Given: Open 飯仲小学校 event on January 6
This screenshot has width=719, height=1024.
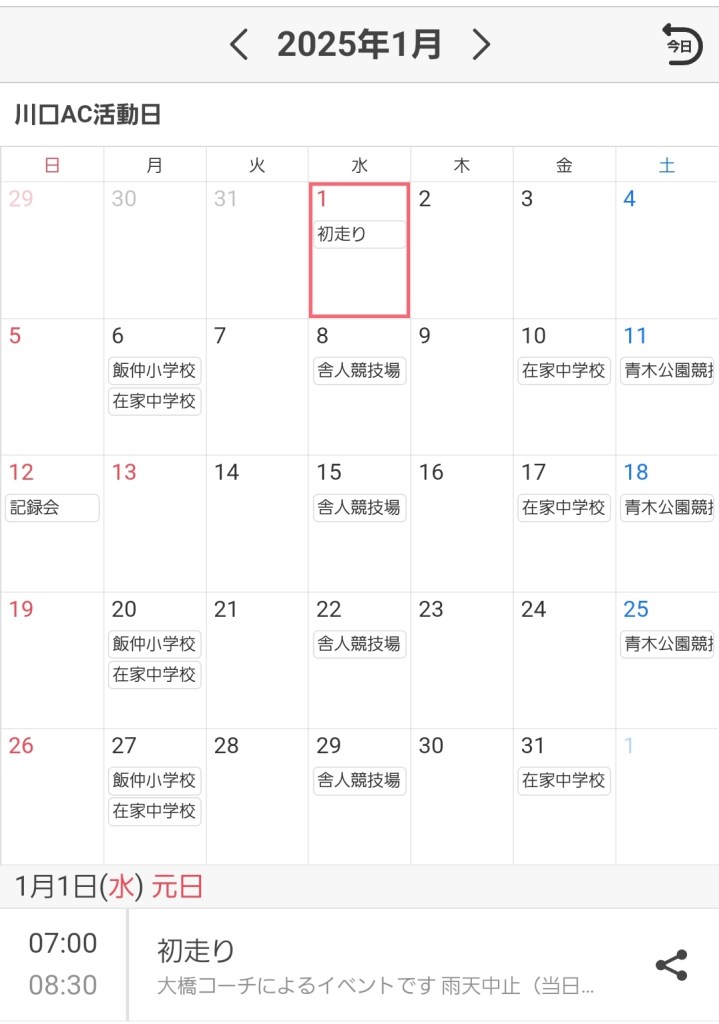Looking at the screenshot, I should [x=154, y=371].
